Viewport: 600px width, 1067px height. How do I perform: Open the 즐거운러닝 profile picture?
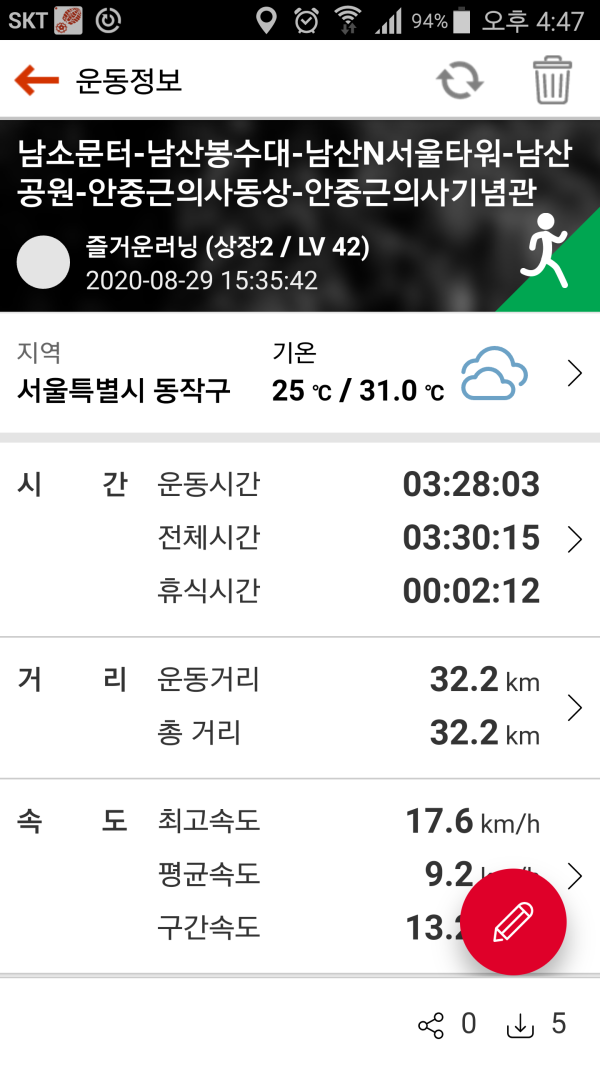click(44, 263)
